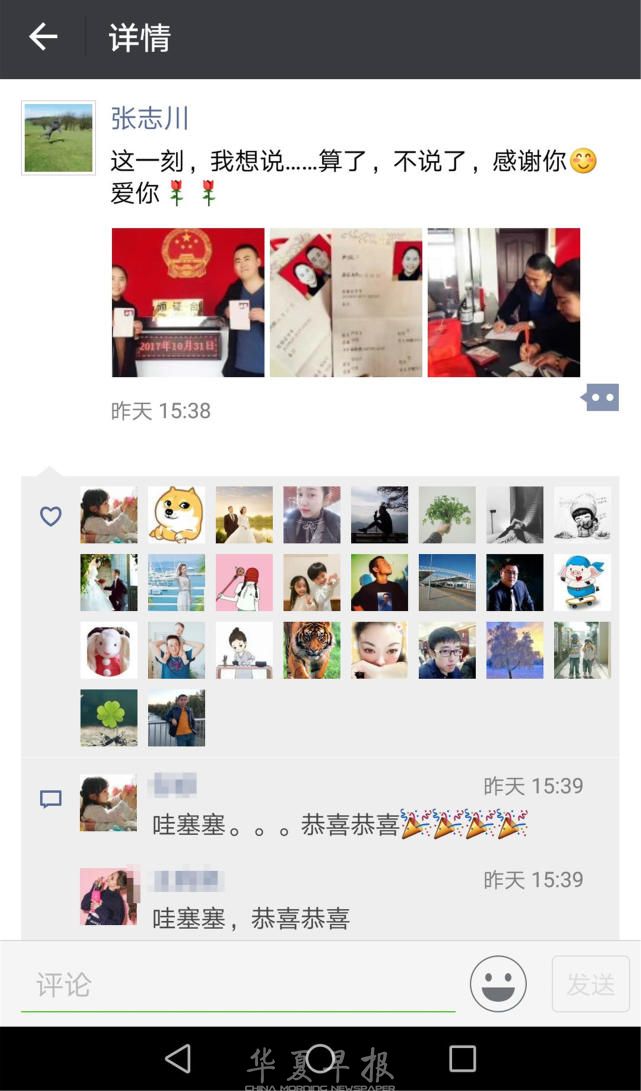Screen dimensions: 641x1091
Task: Open the third photo of the couple signing papers
Action: pyautogui.click(x=503, y=302)
